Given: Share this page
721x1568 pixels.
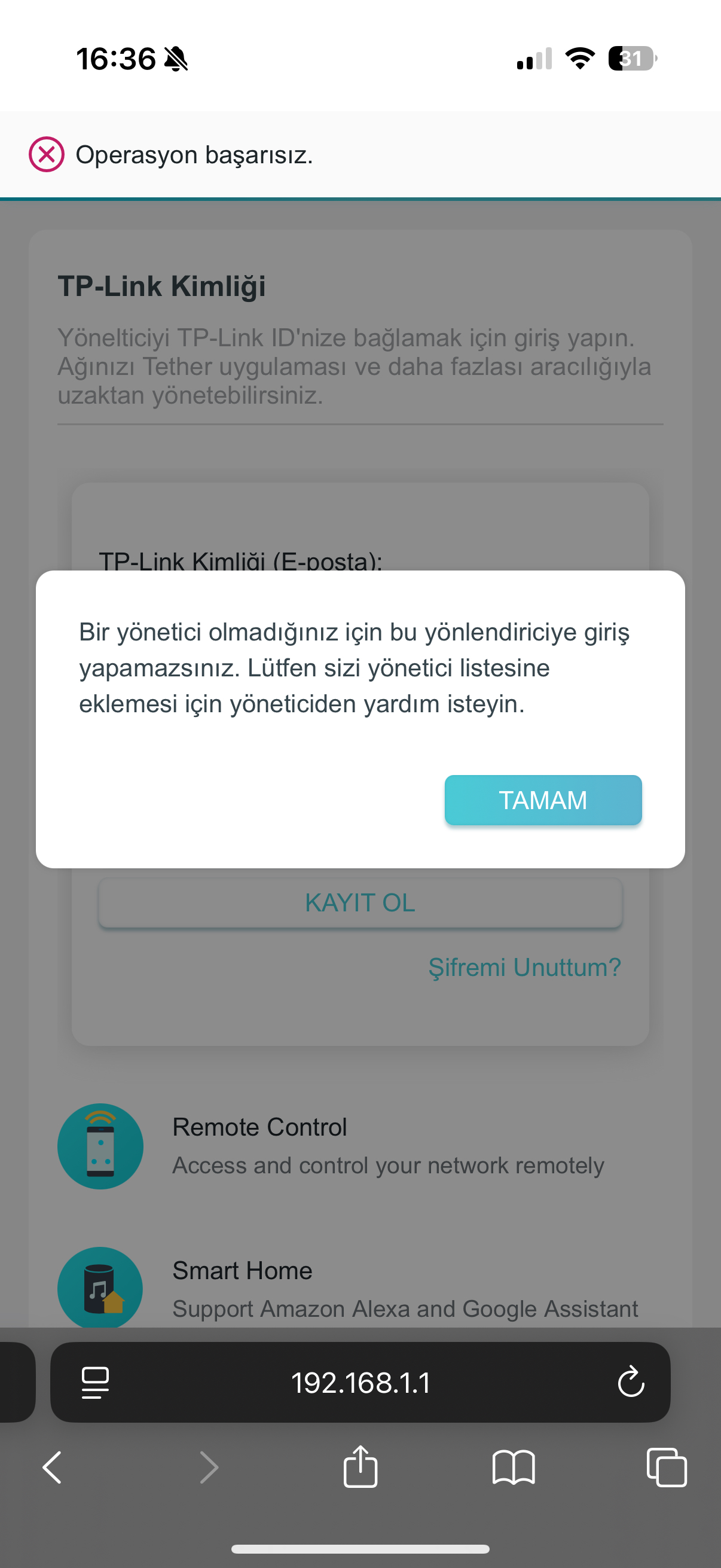Looking at the screenshot, I should [x=360, y=1467].
